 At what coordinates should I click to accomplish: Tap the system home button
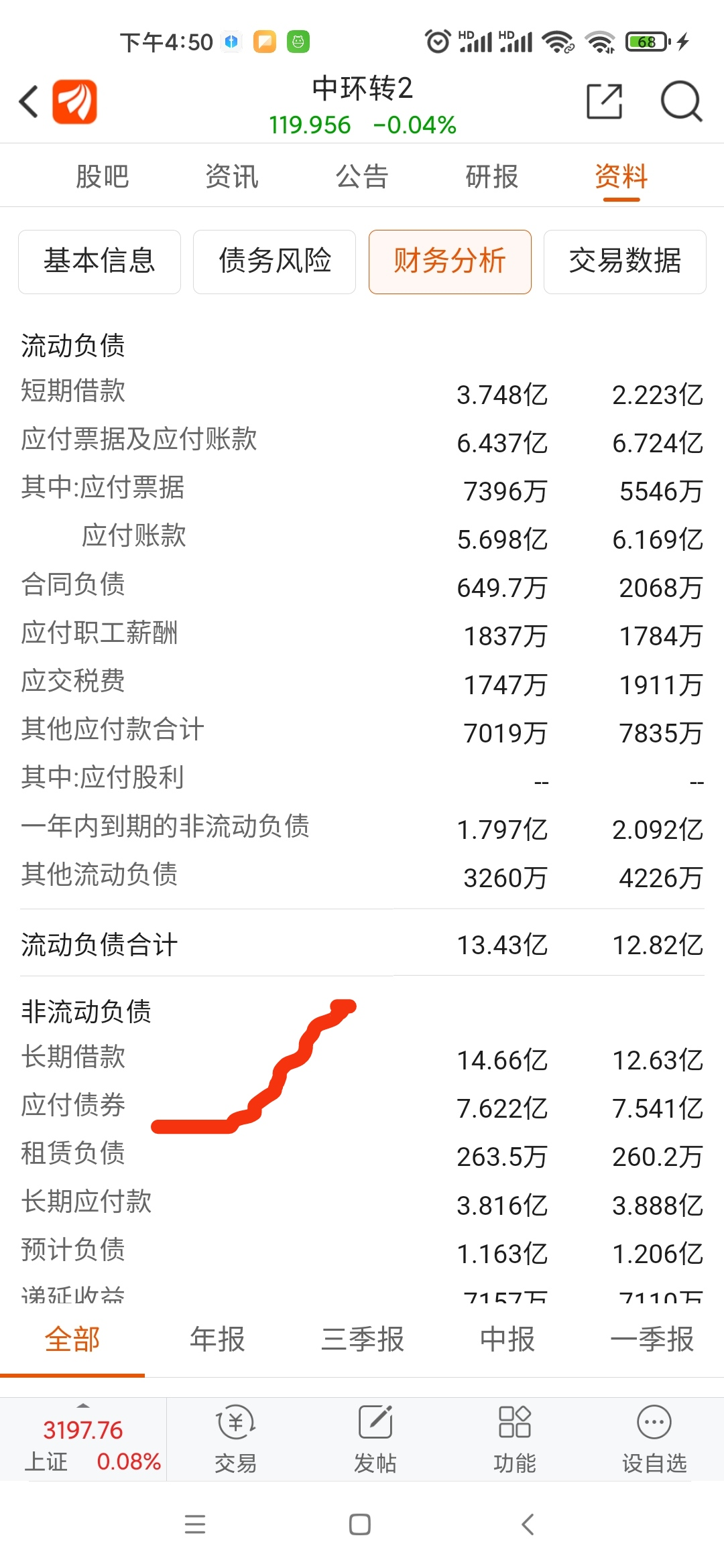pos(360,1524)
